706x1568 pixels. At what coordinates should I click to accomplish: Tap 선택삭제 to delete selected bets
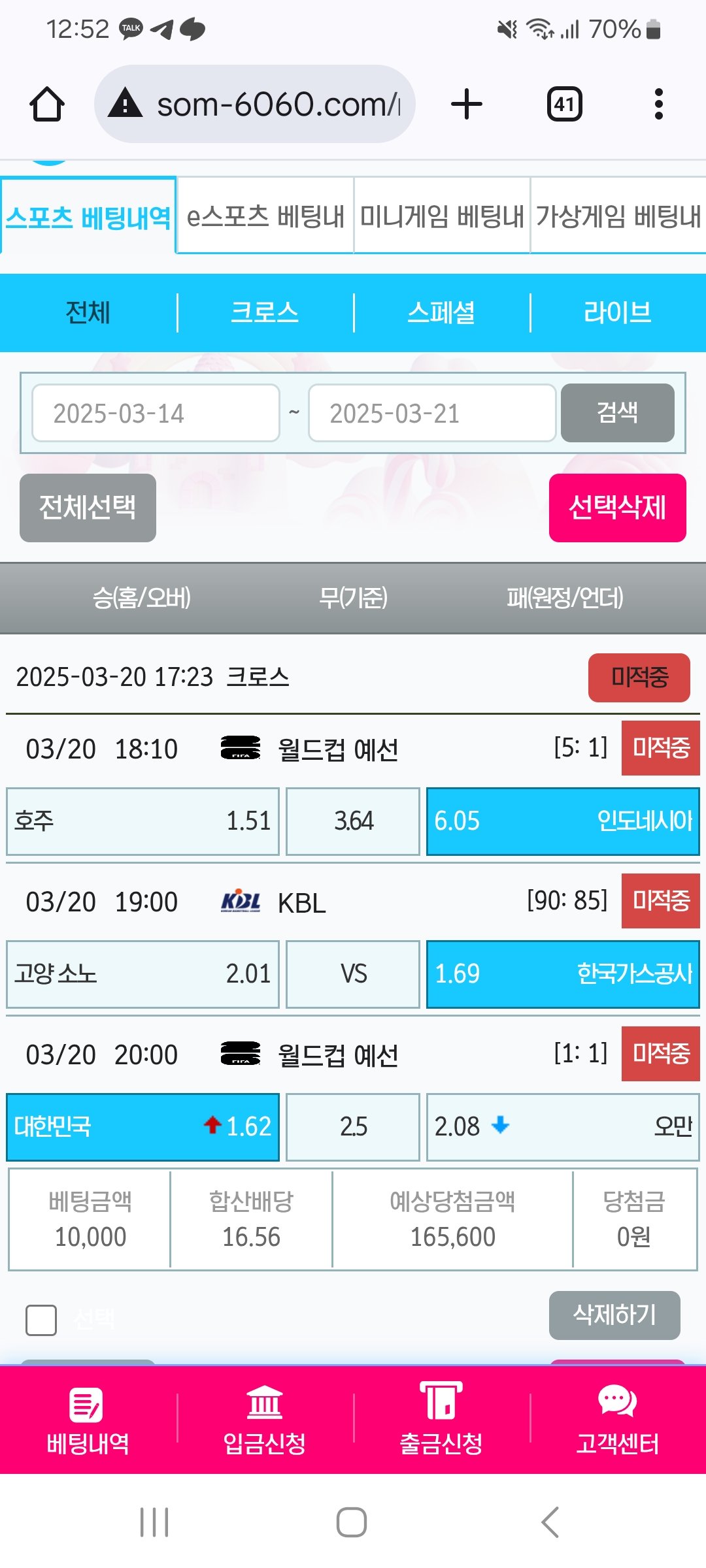coord(617,508)
